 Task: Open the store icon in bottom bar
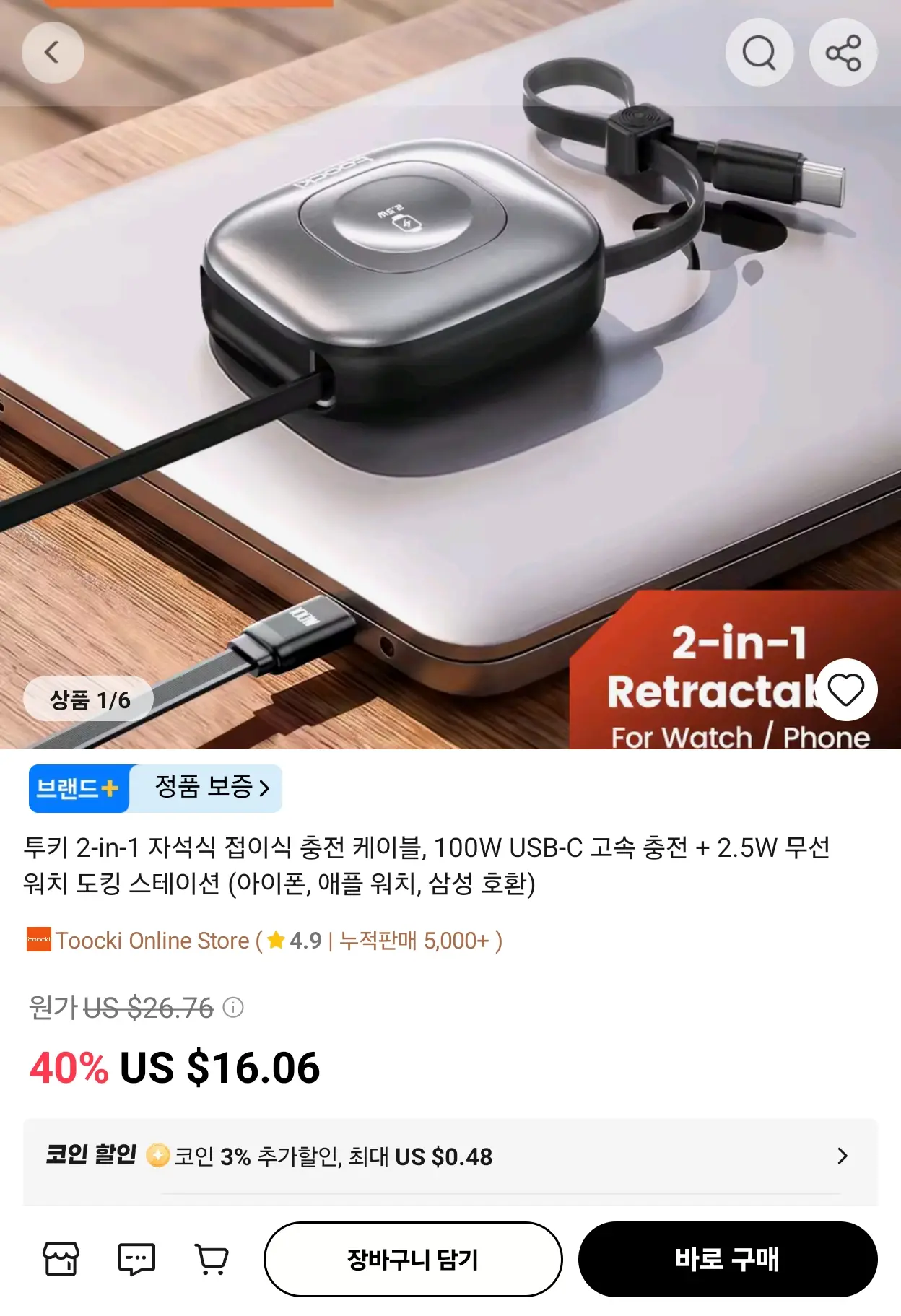[x=61, y=1259]
